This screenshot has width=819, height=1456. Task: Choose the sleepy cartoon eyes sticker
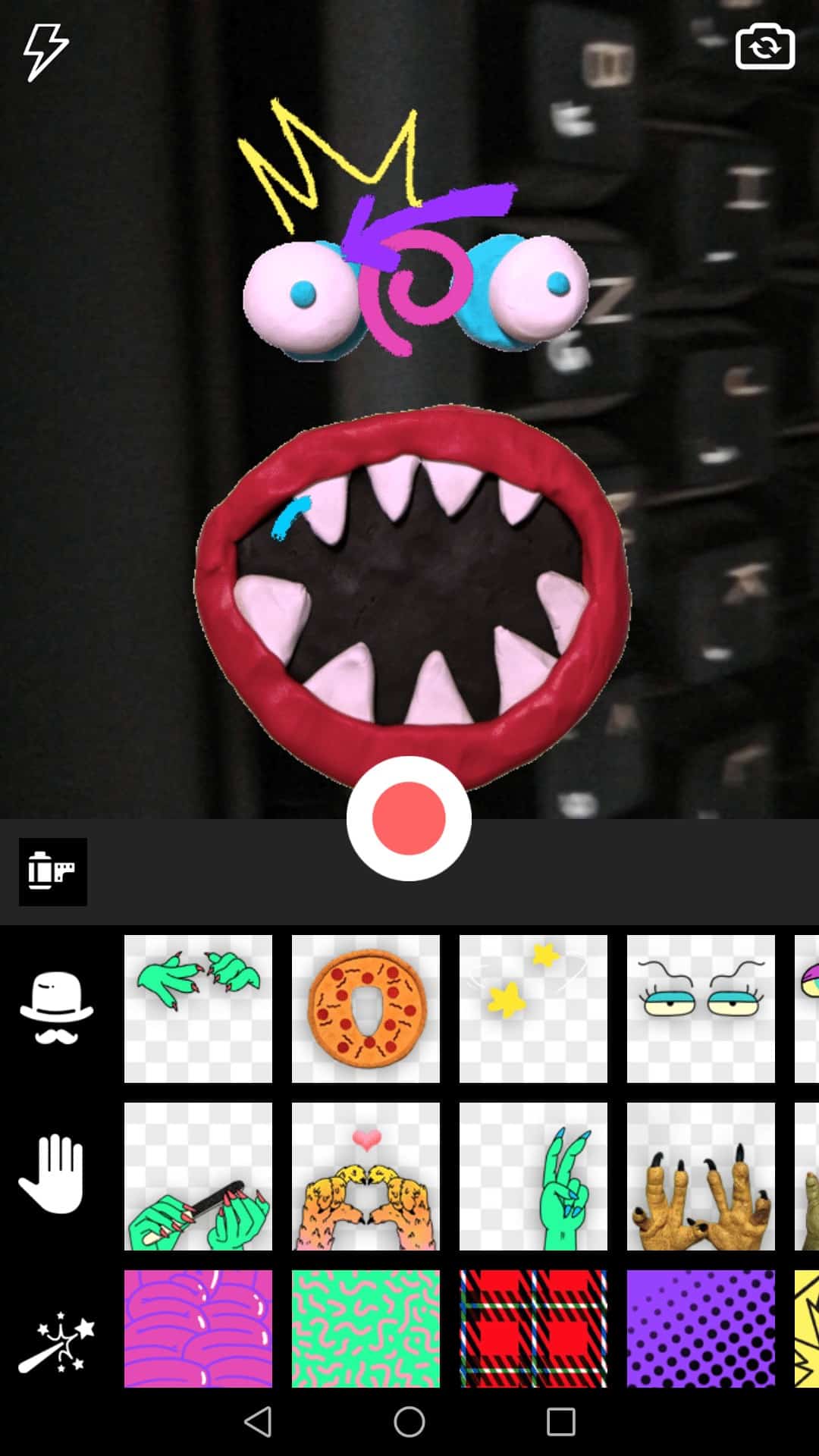point(701,1008)
